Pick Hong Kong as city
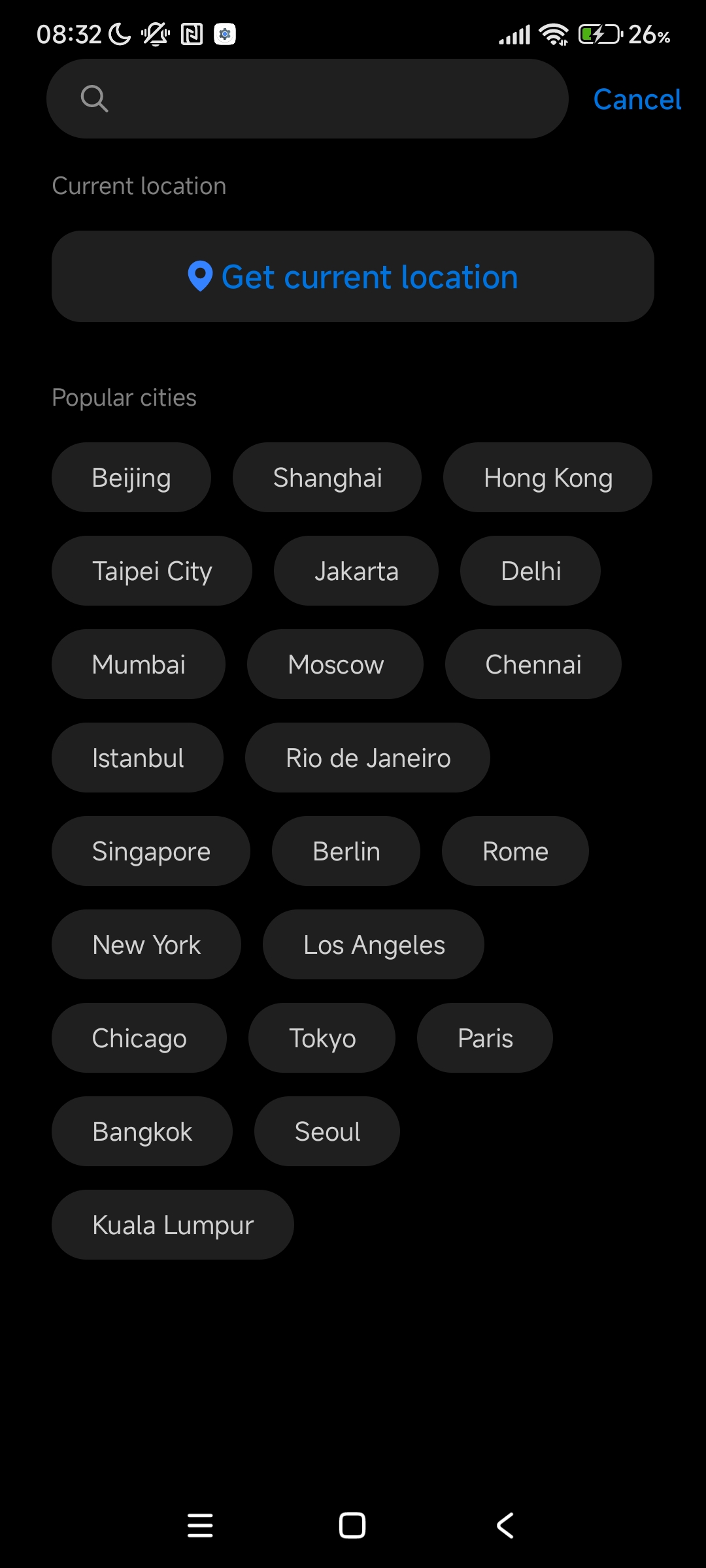This screenshot has height=1568, width=706. click(x=548, y=478)
